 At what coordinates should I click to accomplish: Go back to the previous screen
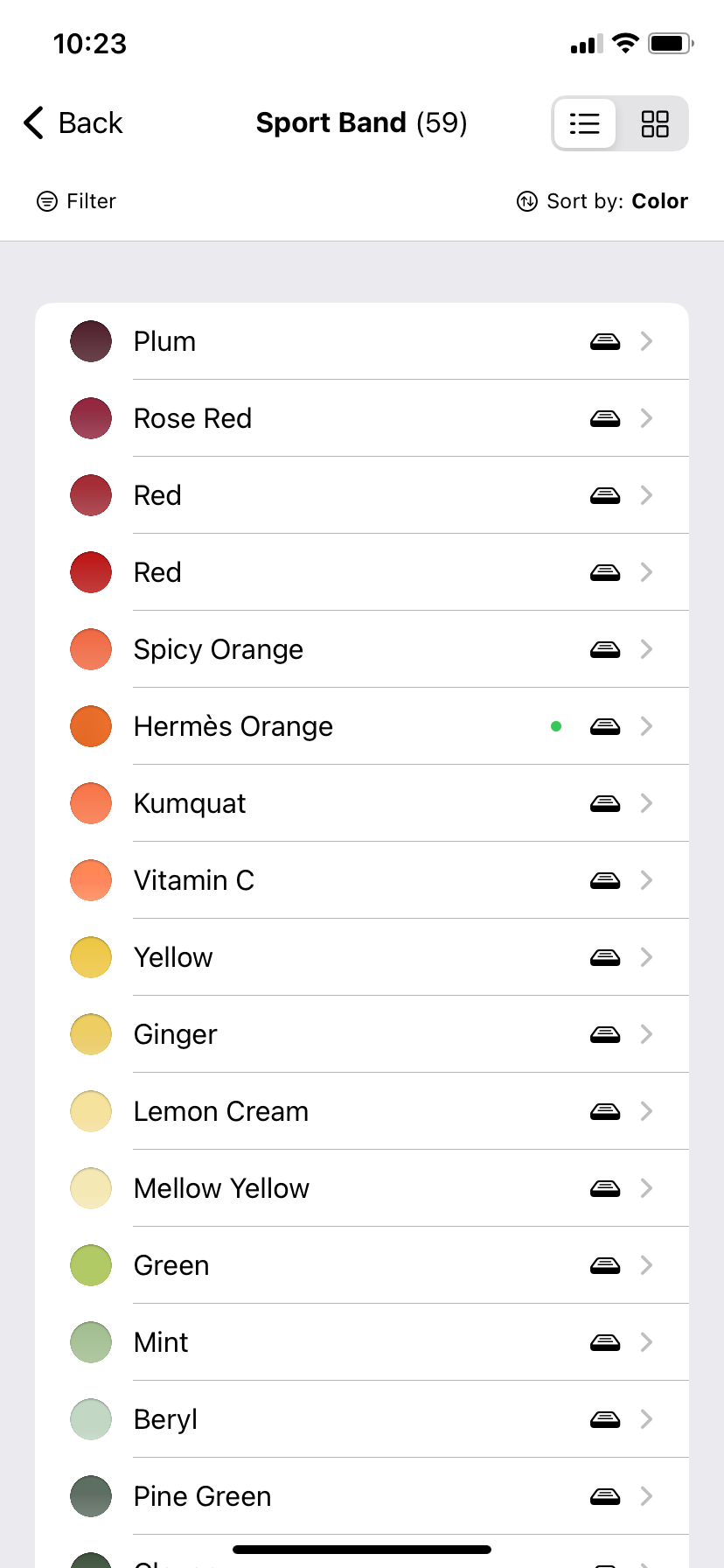tap(73, 123)
